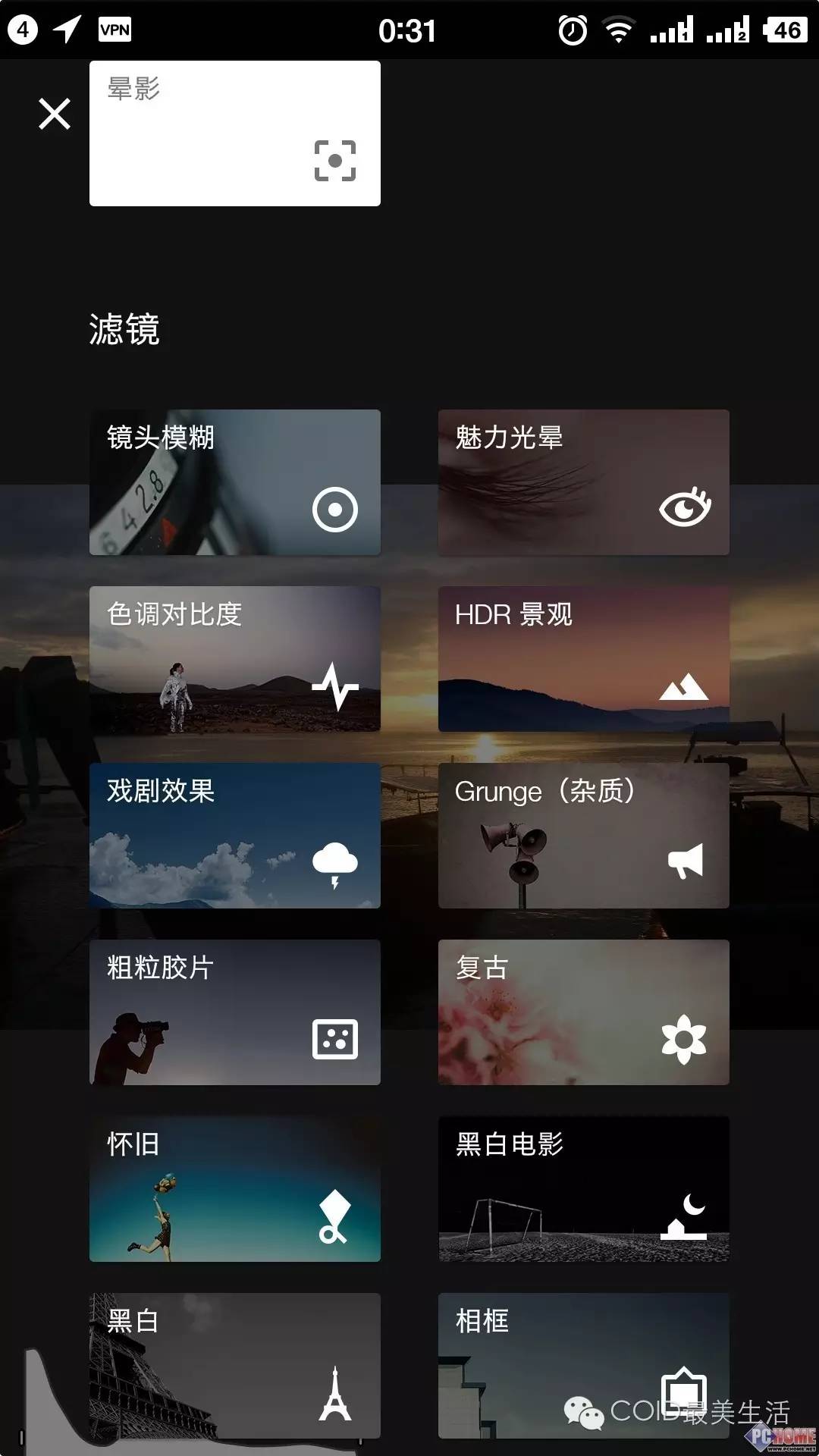Select the 镜头模糊 lens blur filter

(235, 482)
